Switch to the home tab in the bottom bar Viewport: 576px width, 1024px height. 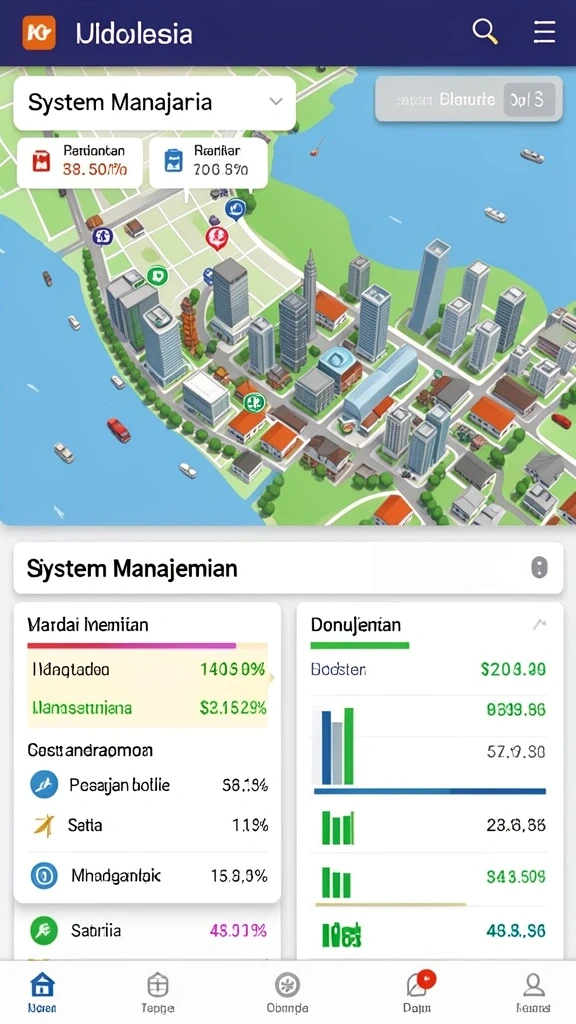42,992
